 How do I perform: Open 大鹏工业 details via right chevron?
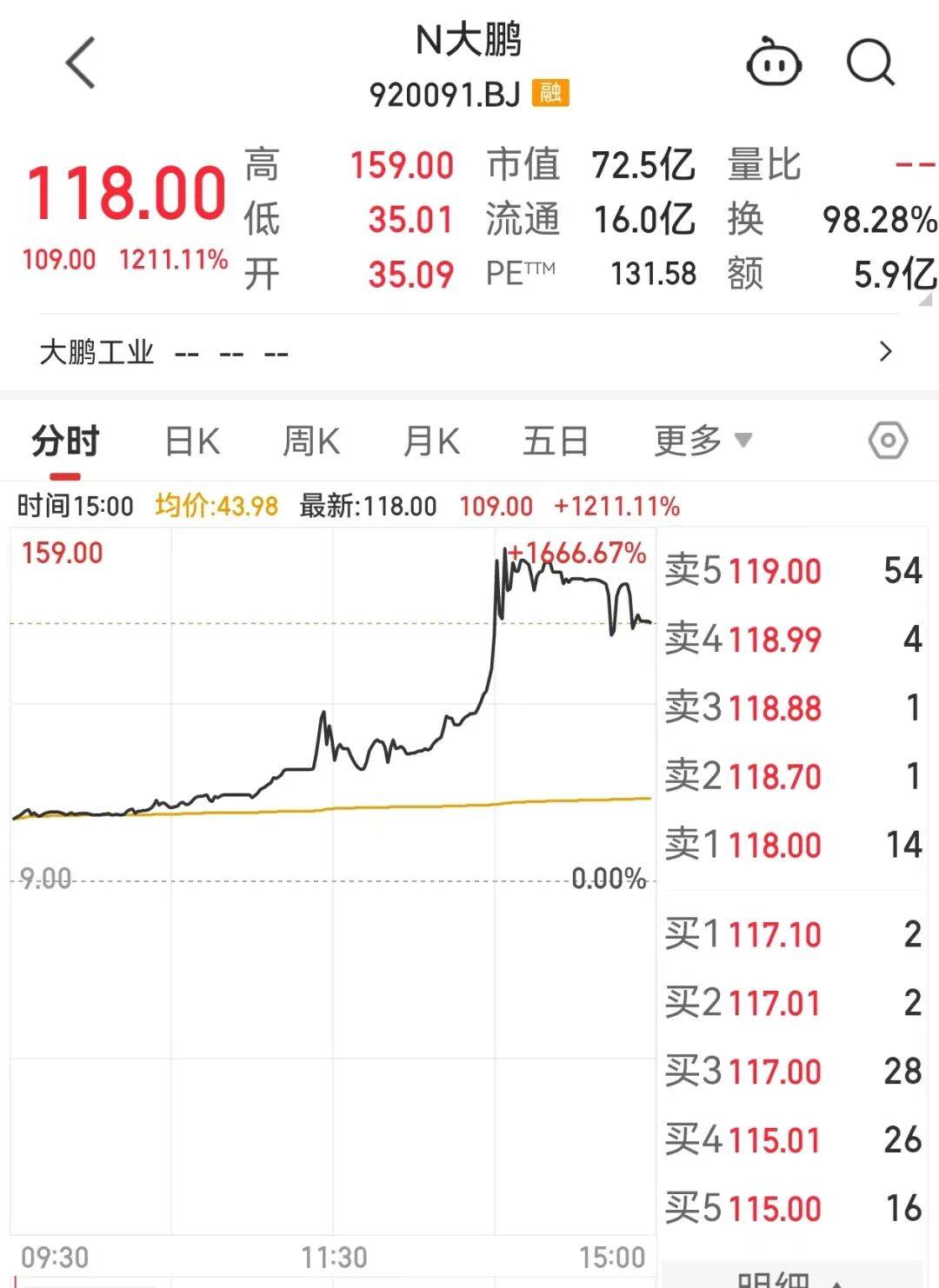[886, 352]
